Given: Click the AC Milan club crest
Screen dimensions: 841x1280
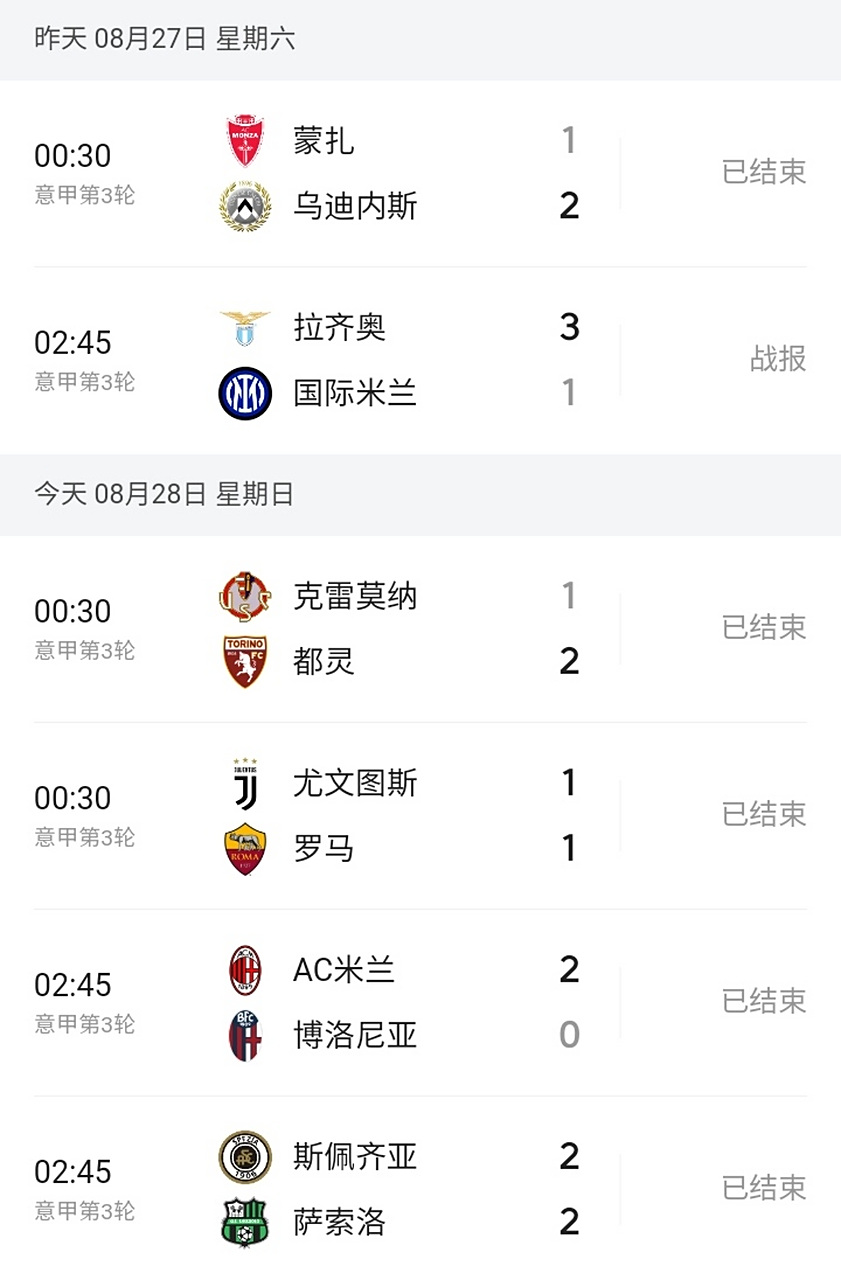Looking at the screenshot, I should point(244,969).
